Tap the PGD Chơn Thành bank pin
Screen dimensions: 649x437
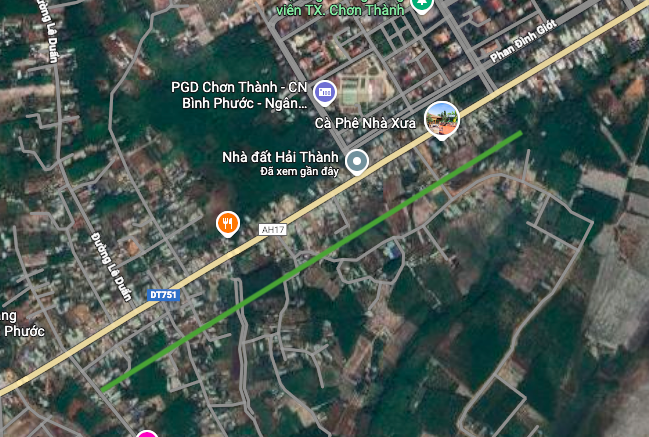pyautogui.click(x=323, y=94)
